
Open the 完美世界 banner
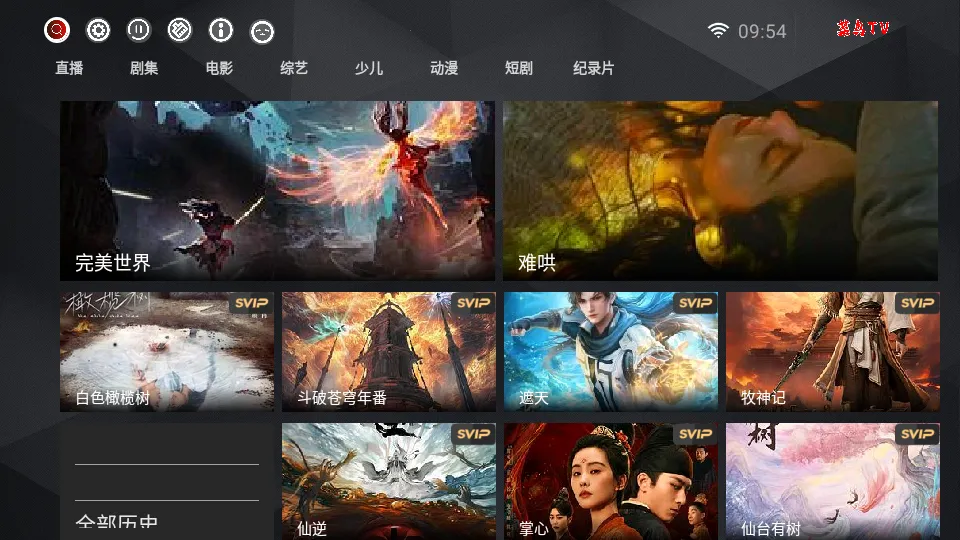click(277, 190)
